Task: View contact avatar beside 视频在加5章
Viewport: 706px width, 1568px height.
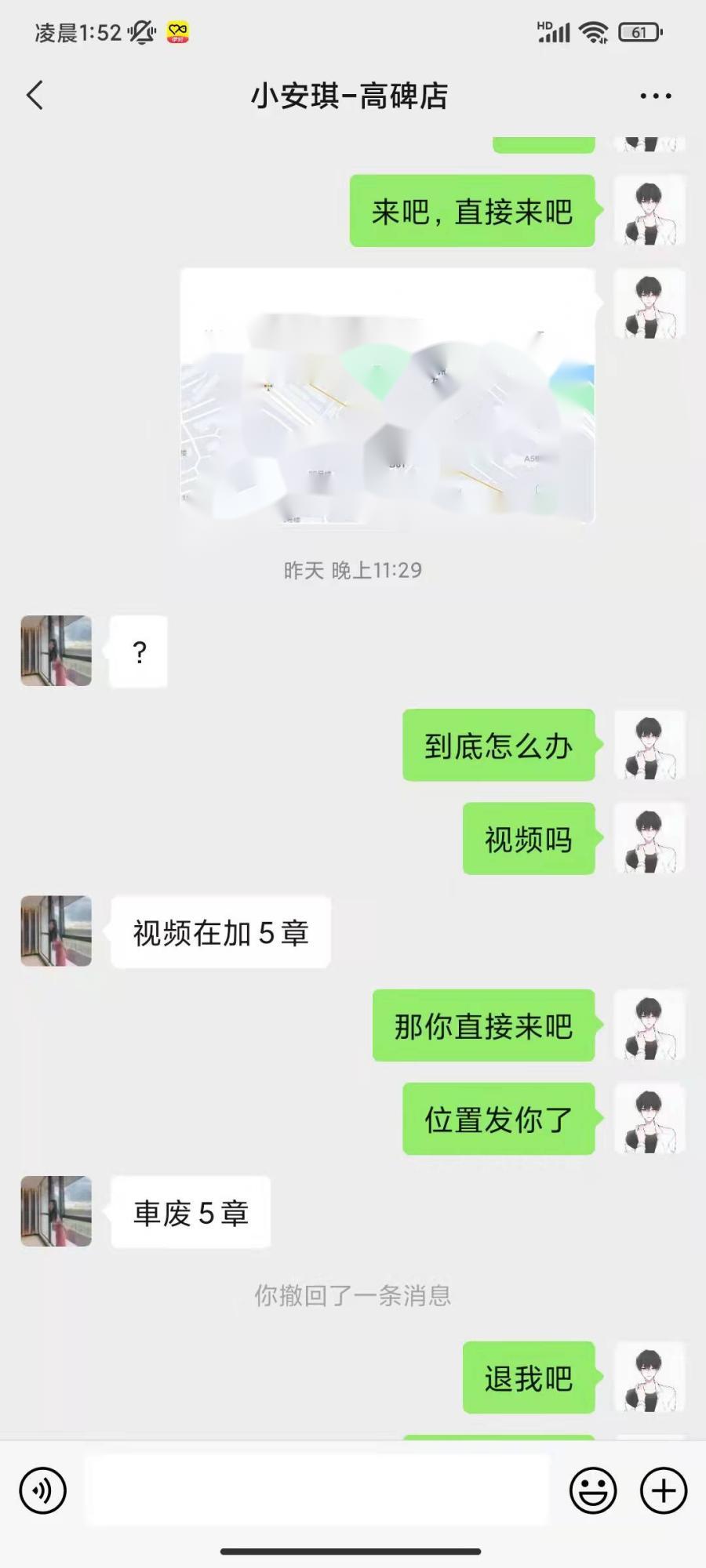Action: point(56,931)
